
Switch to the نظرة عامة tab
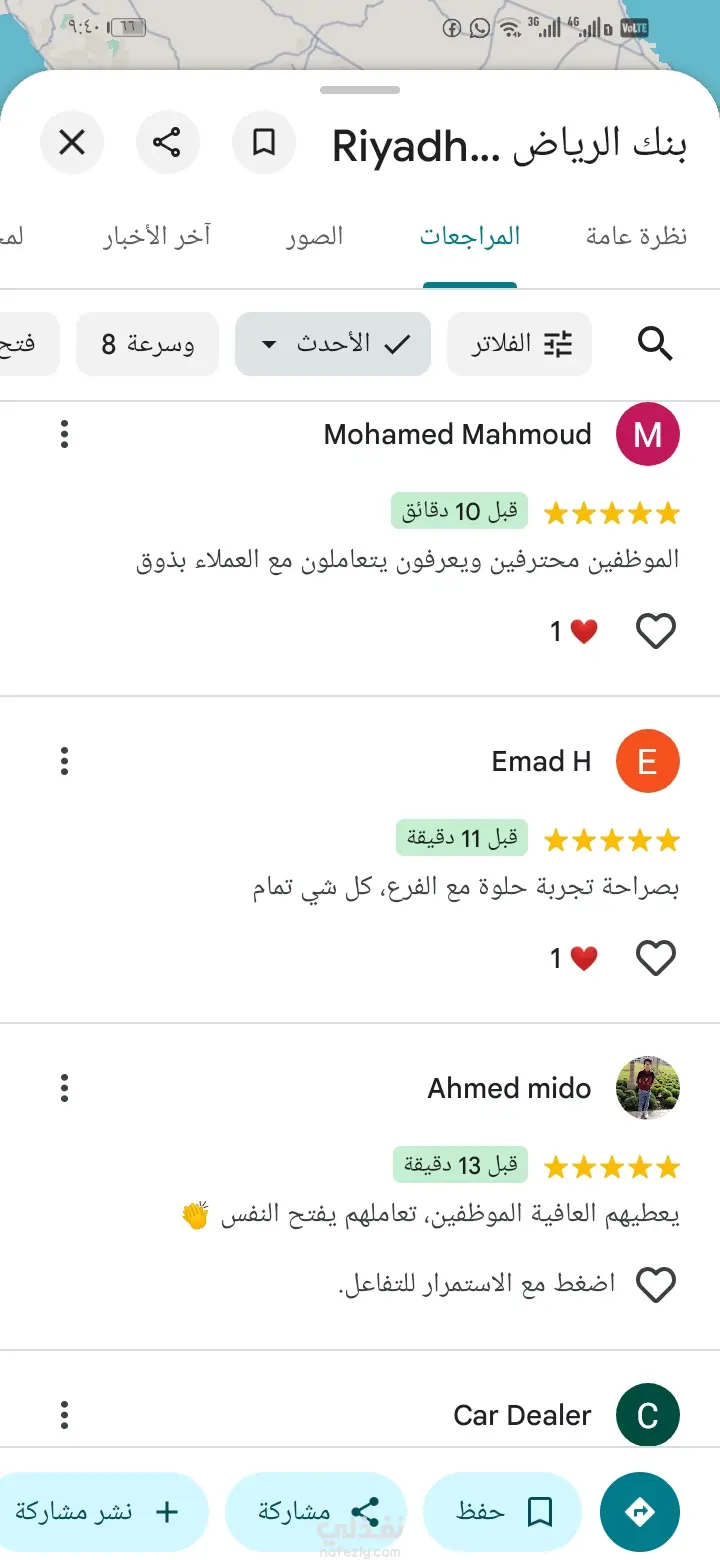[636, 237]
